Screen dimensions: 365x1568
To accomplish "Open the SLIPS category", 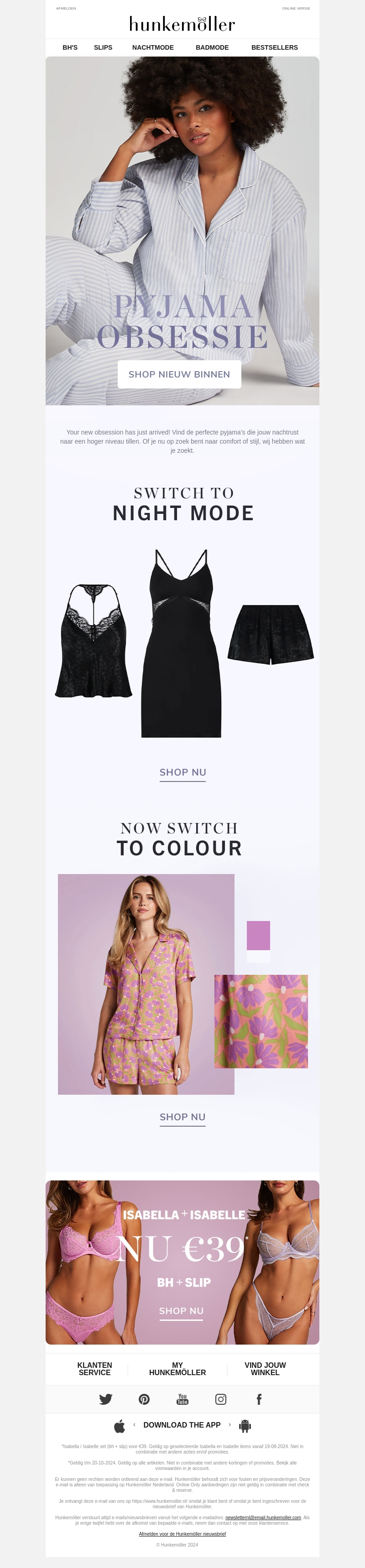I will point(103,47).
